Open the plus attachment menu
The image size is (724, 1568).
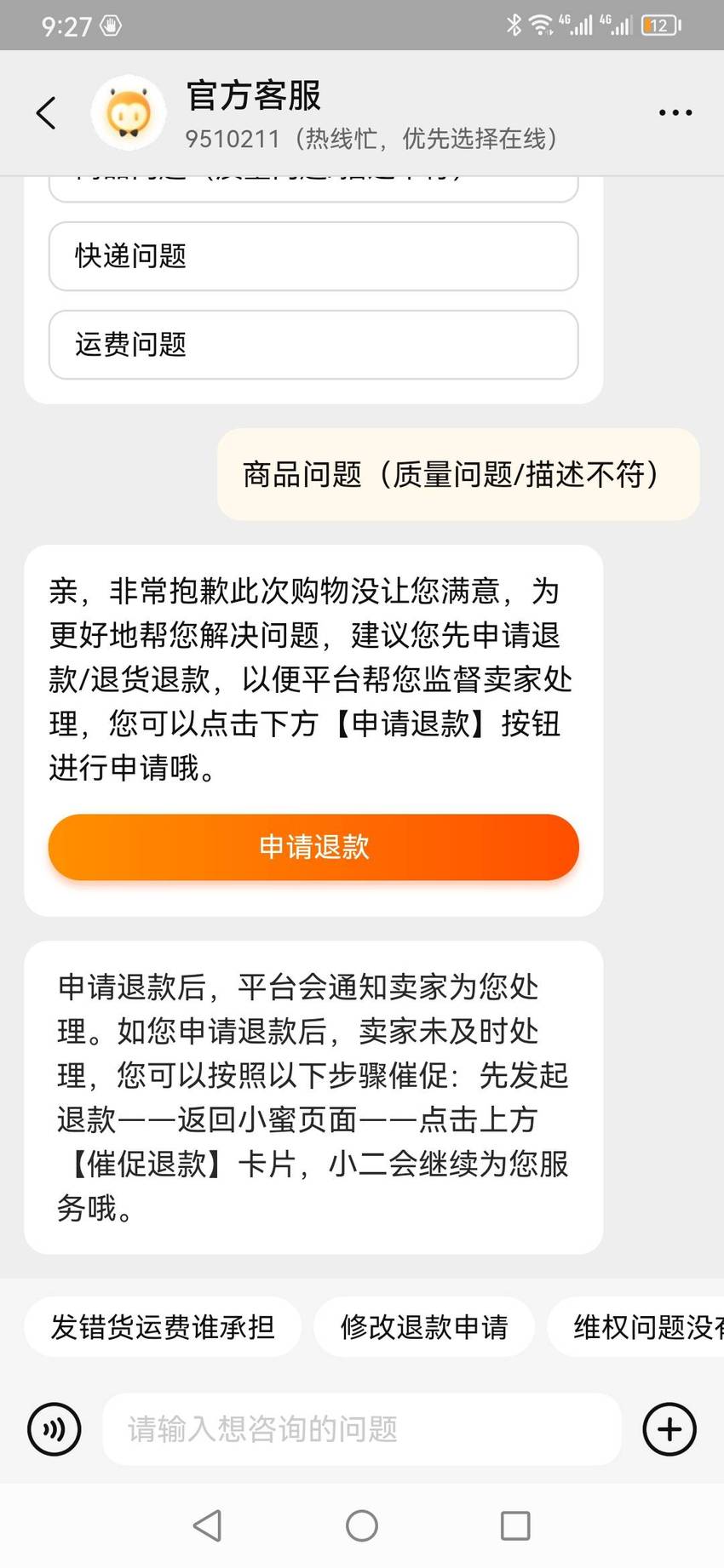669,1429
